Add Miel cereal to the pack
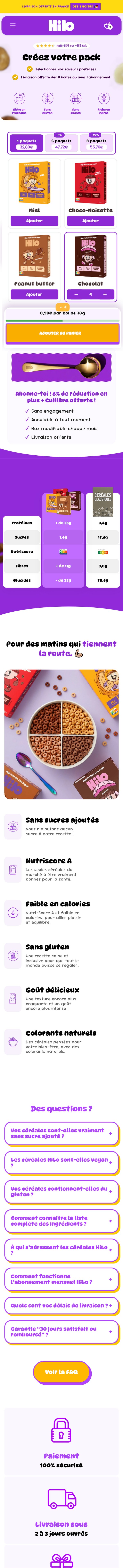 click(34, 221)
